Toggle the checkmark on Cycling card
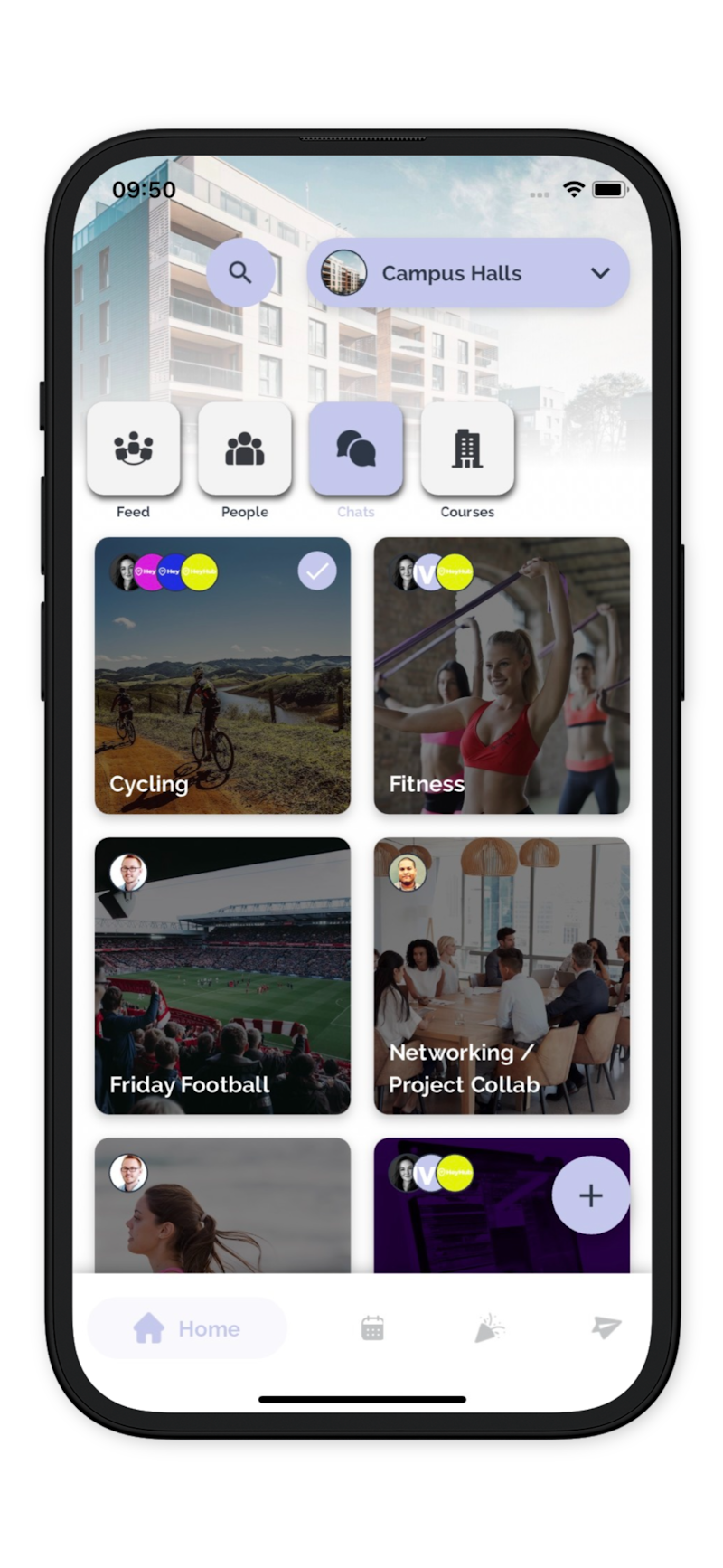This screenshot has width=723, height=1568. tap(317, 571)
